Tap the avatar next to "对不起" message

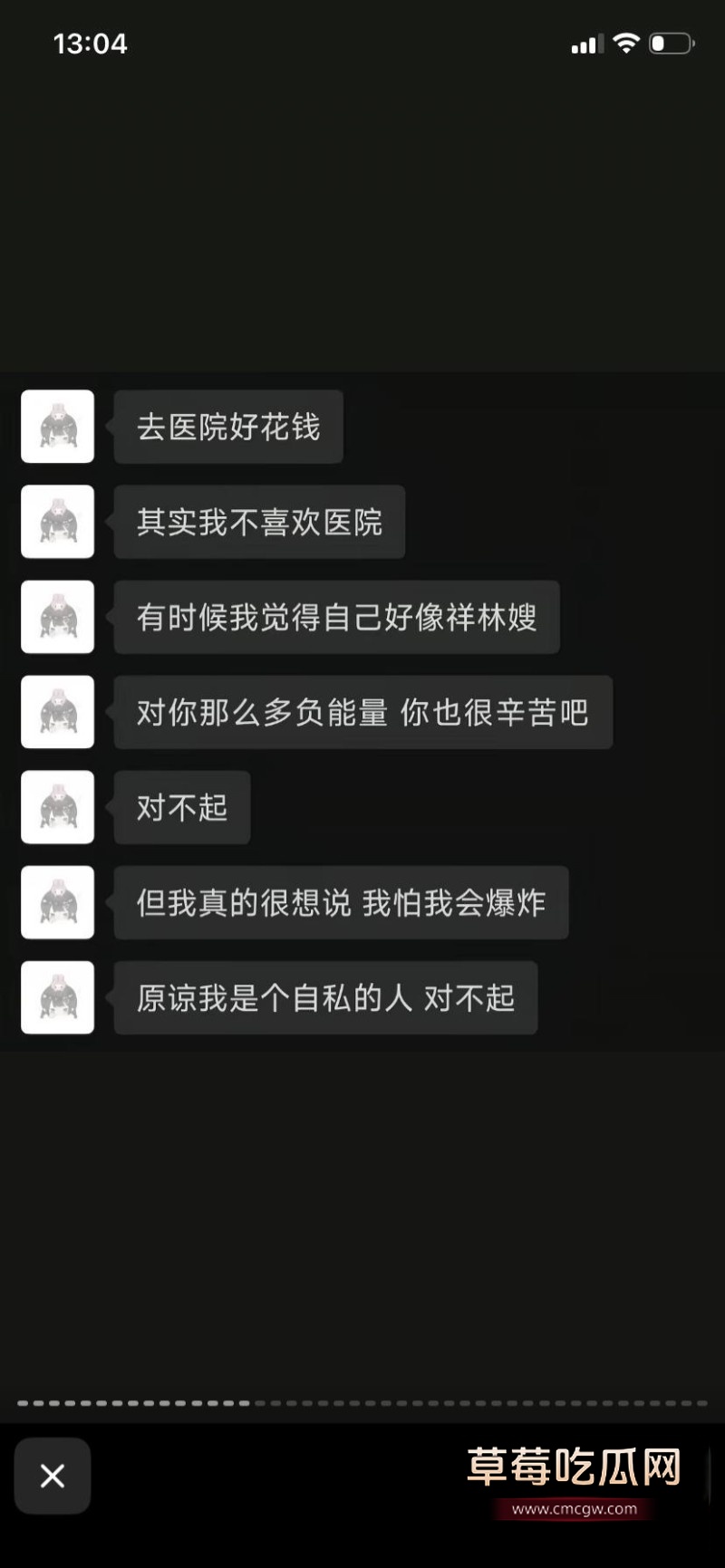[57, 808]
